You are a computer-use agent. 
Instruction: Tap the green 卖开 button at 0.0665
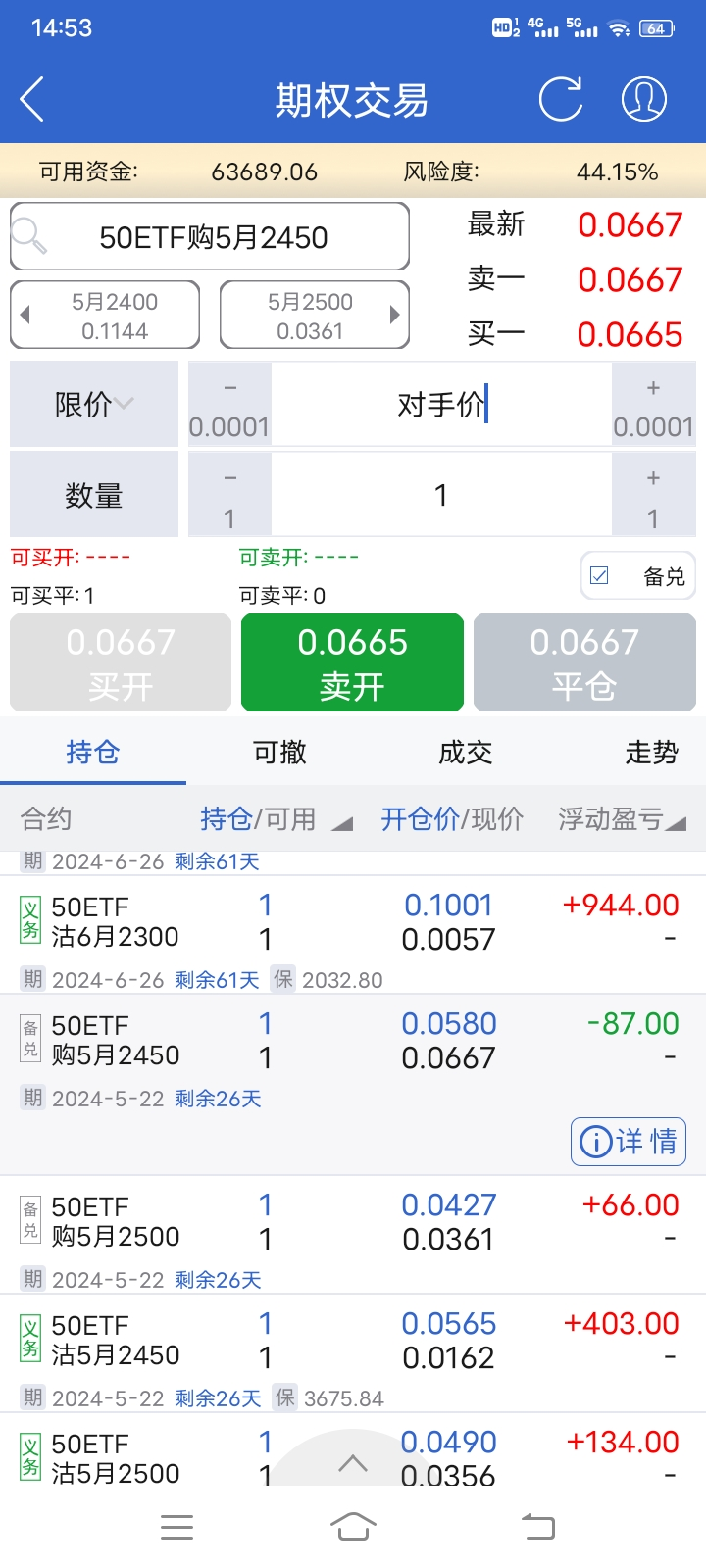tap(352, 662)
